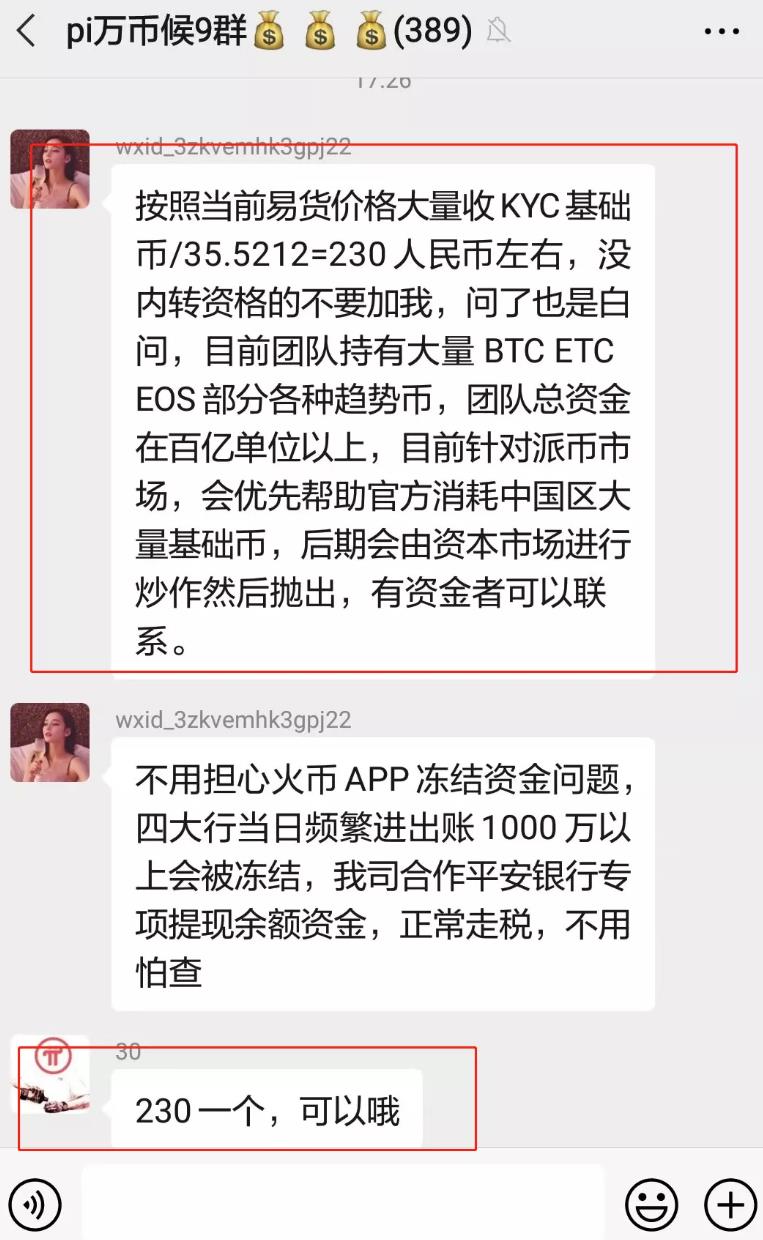This screenshot has width=763, height=1240.
Task: Open avatar of user 30
Action: (x=50, y=1076)
